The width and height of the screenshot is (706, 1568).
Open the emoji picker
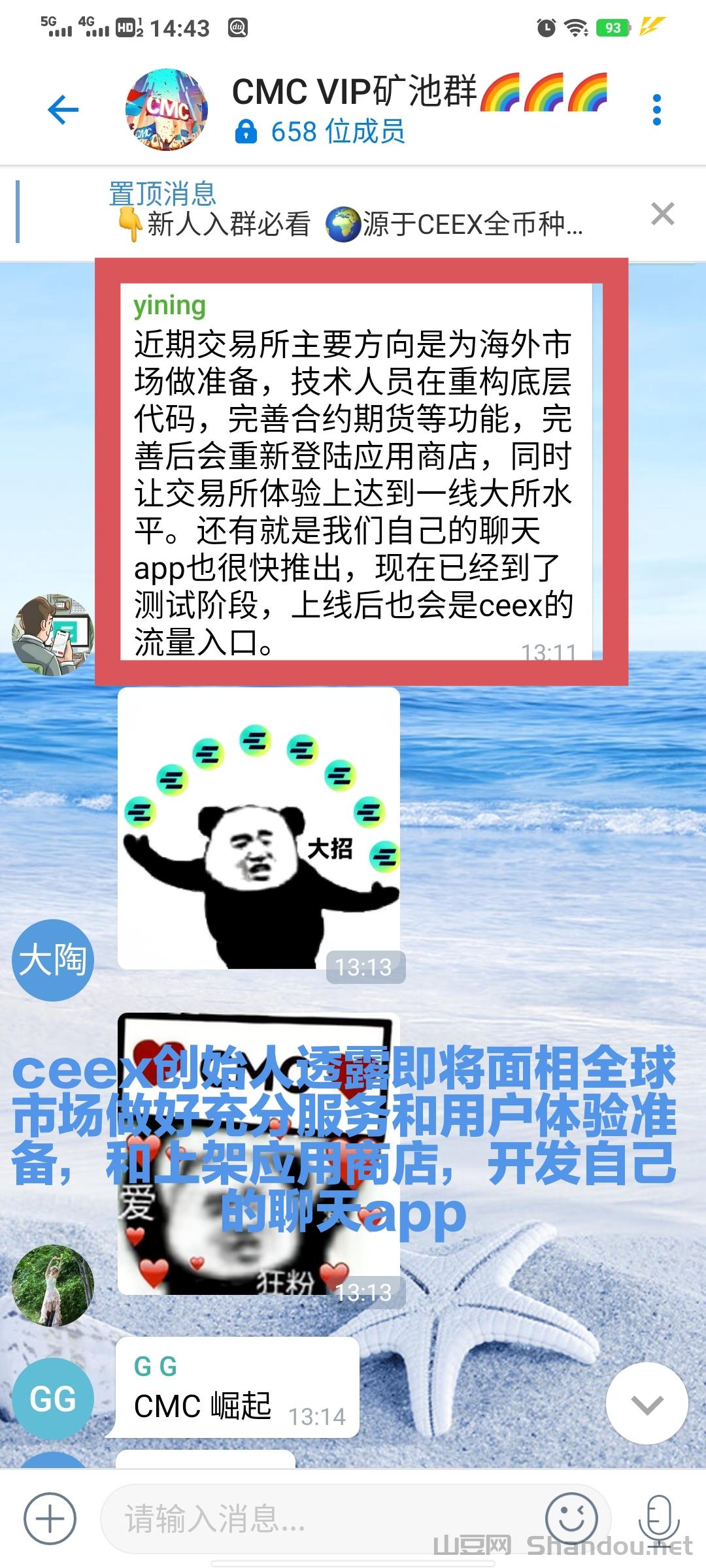[x=571, y=1518]
